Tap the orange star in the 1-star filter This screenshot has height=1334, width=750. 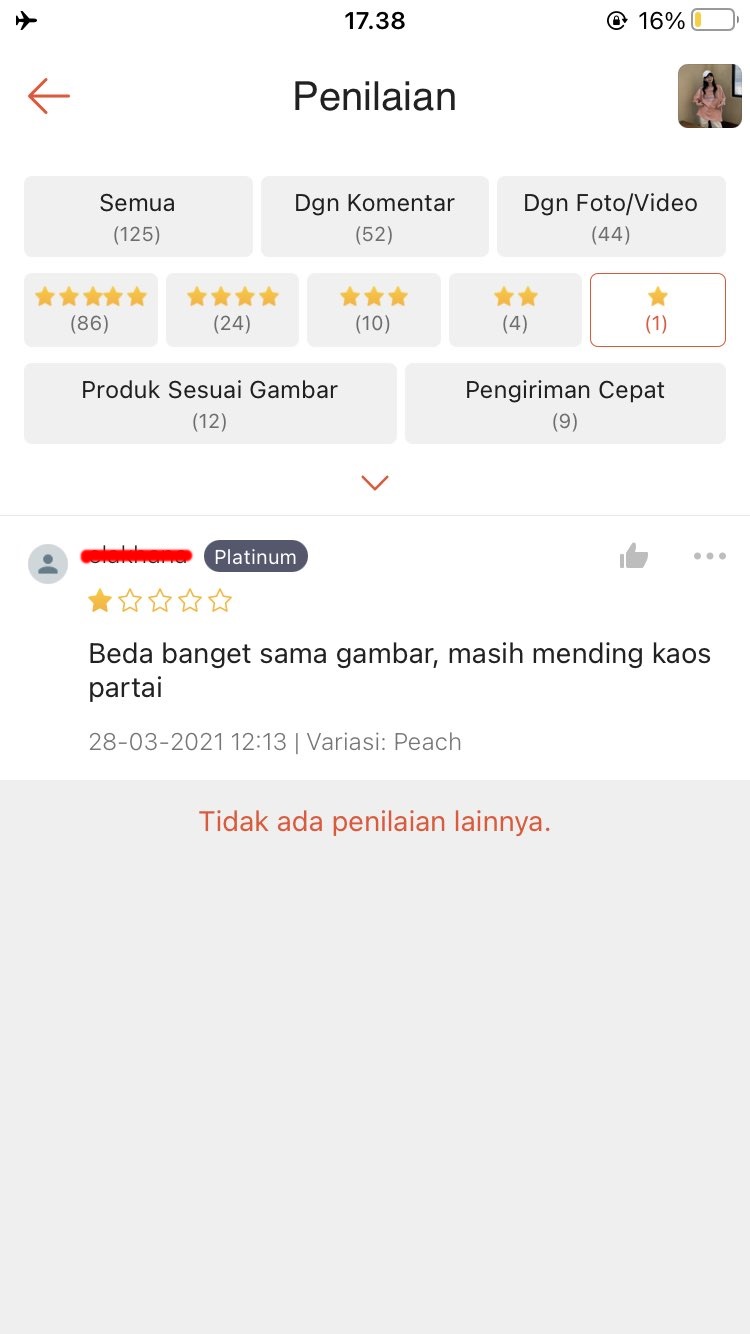tap(657, 296)
